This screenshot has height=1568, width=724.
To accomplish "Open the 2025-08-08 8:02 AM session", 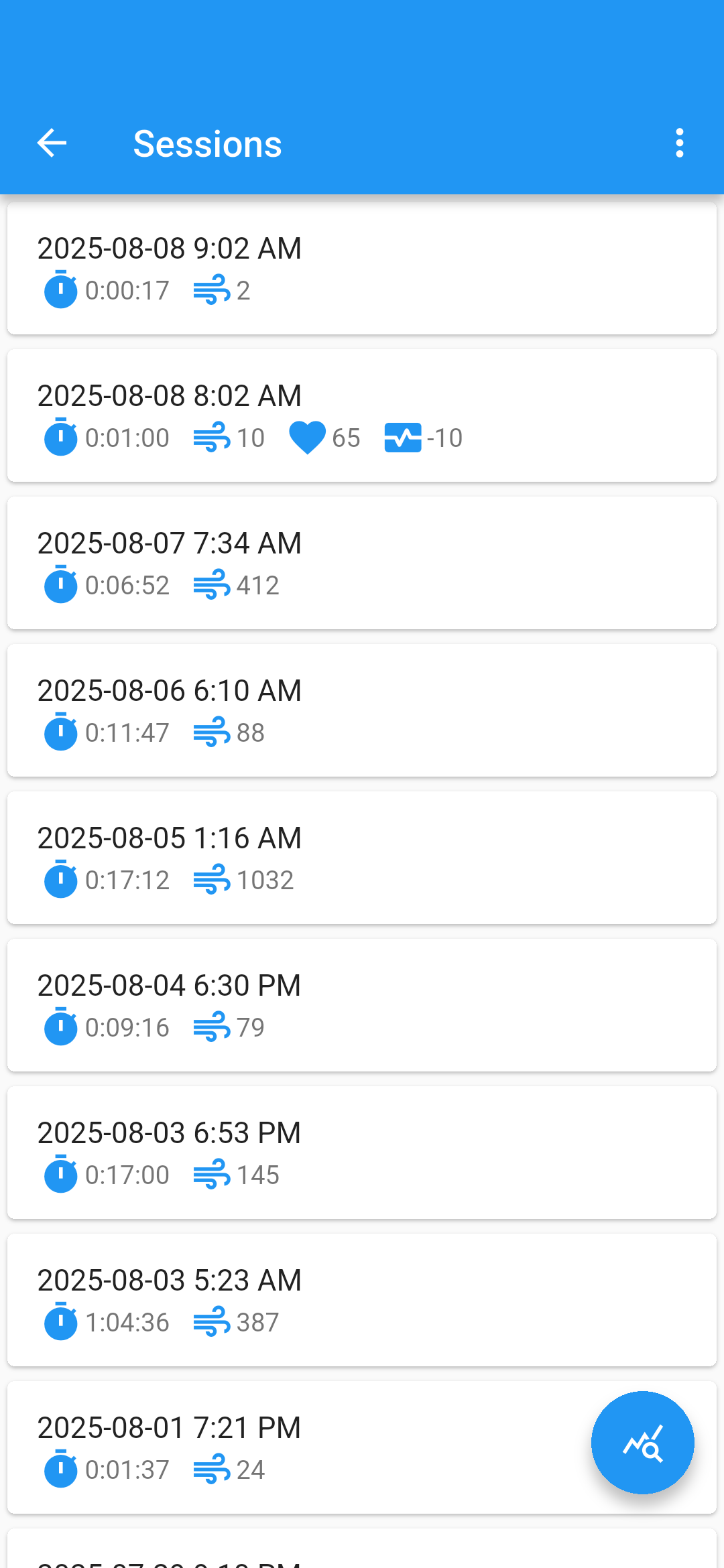I will (362, 415).
